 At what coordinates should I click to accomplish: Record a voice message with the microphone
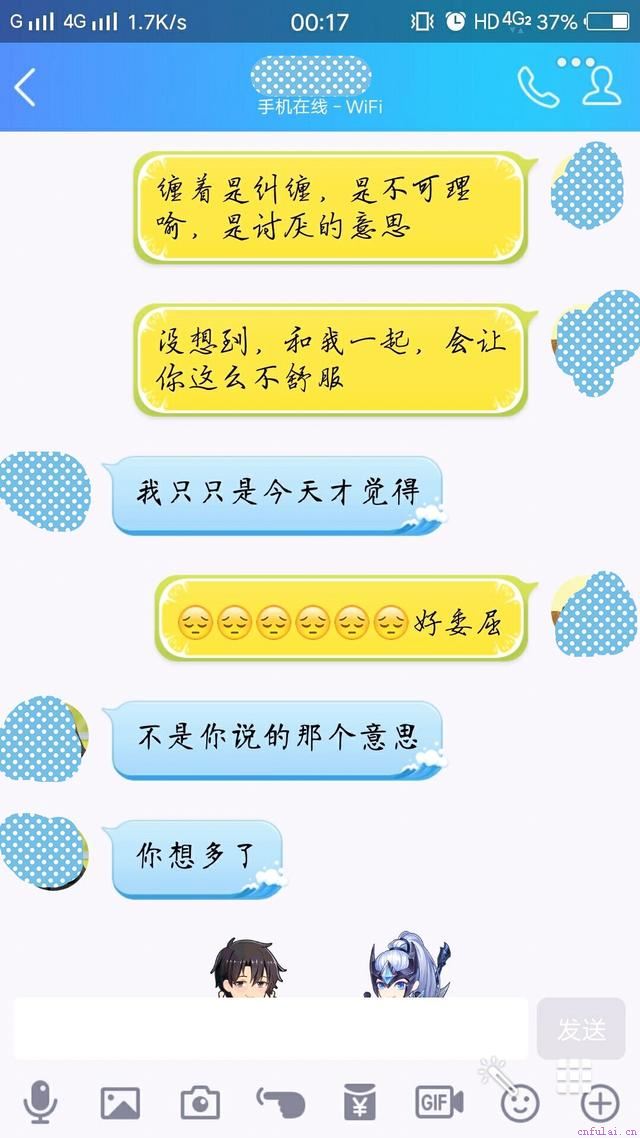click(x=40, y=1103)
